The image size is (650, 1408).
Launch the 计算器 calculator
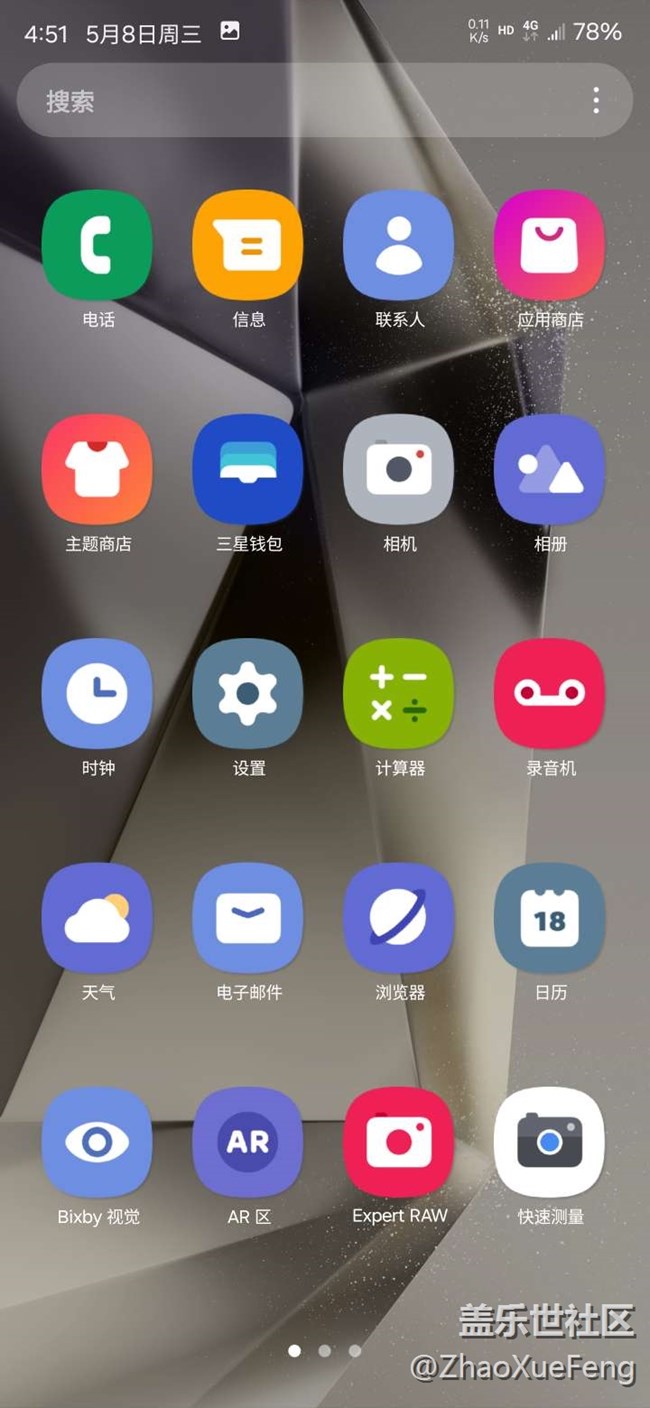click(x=399, y=693)
